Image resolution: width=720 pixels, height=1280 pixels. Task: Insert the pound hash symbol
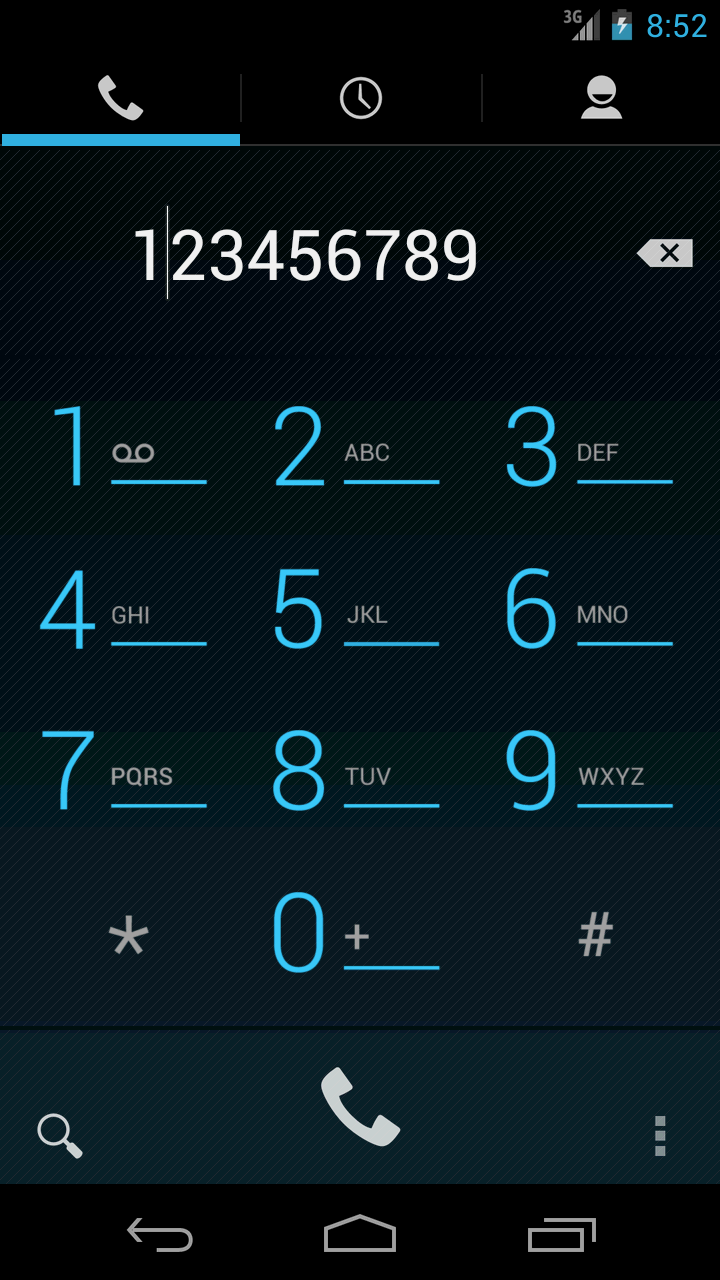595,935
